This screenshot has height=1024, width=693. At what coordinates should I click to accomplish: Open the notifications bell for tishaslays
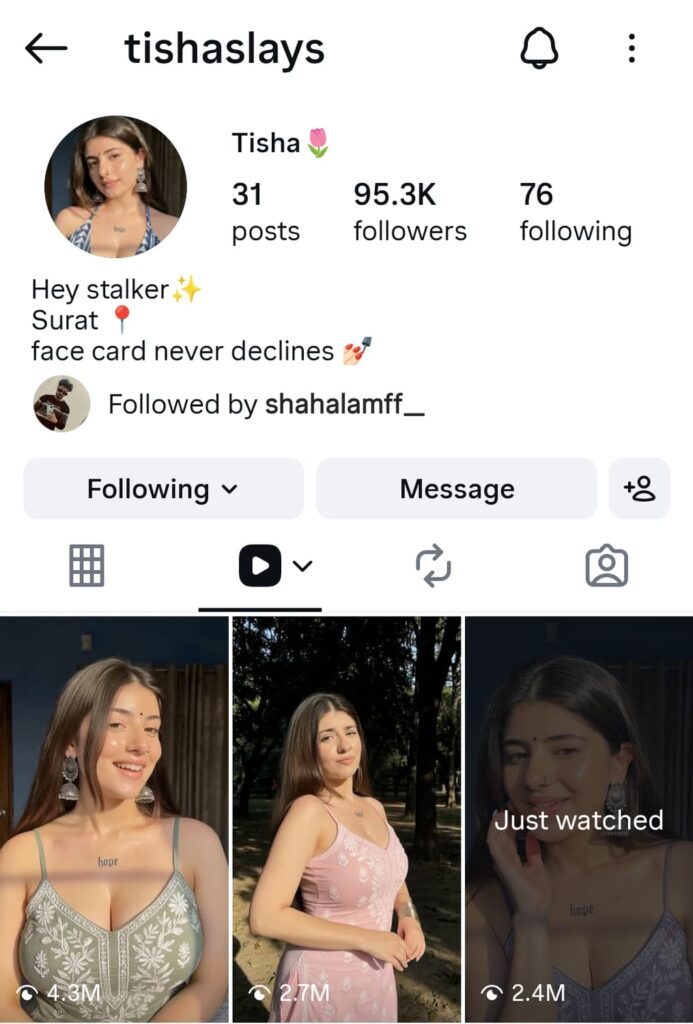(x=539, y=48)
